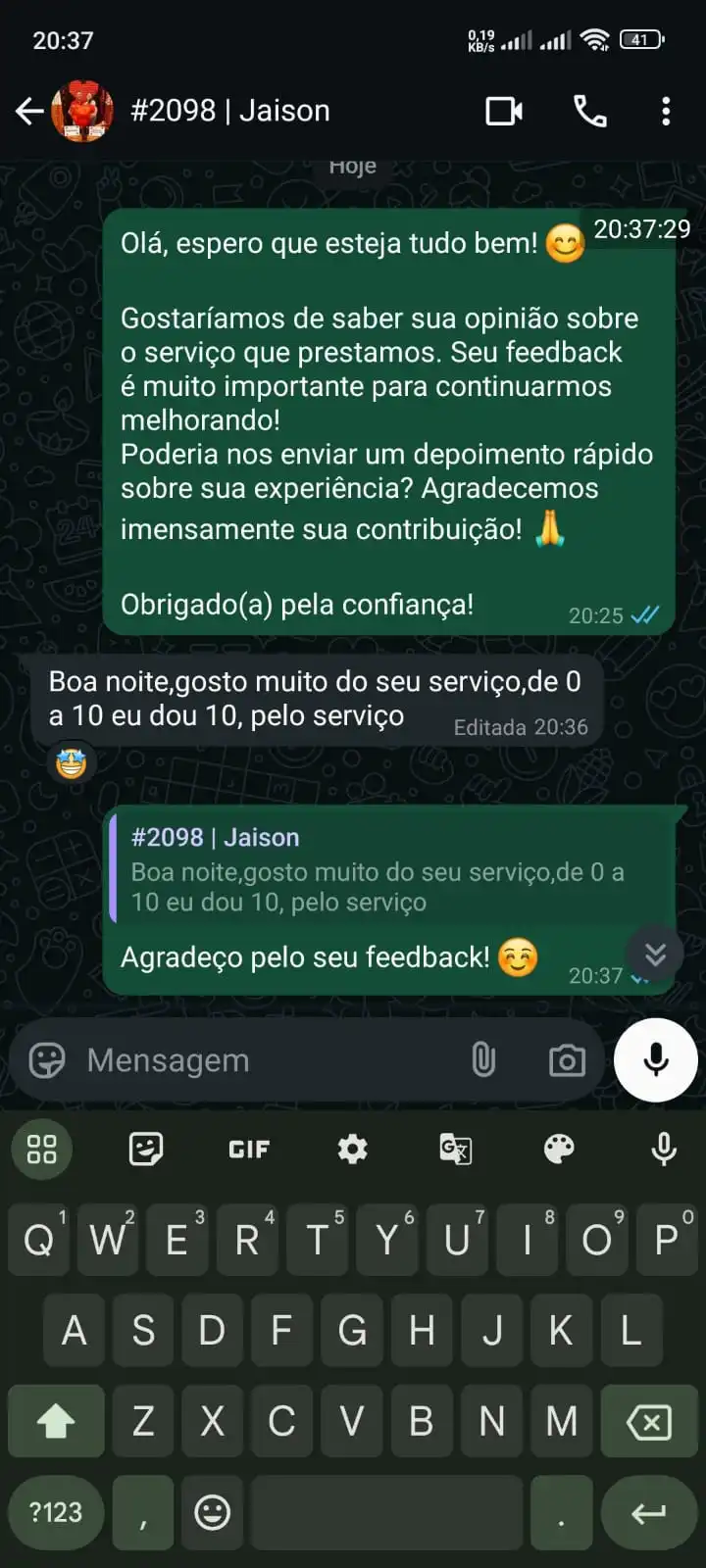Record a voice message
This screenshot has width=706, height=1568.
[x=656, y=1060]
